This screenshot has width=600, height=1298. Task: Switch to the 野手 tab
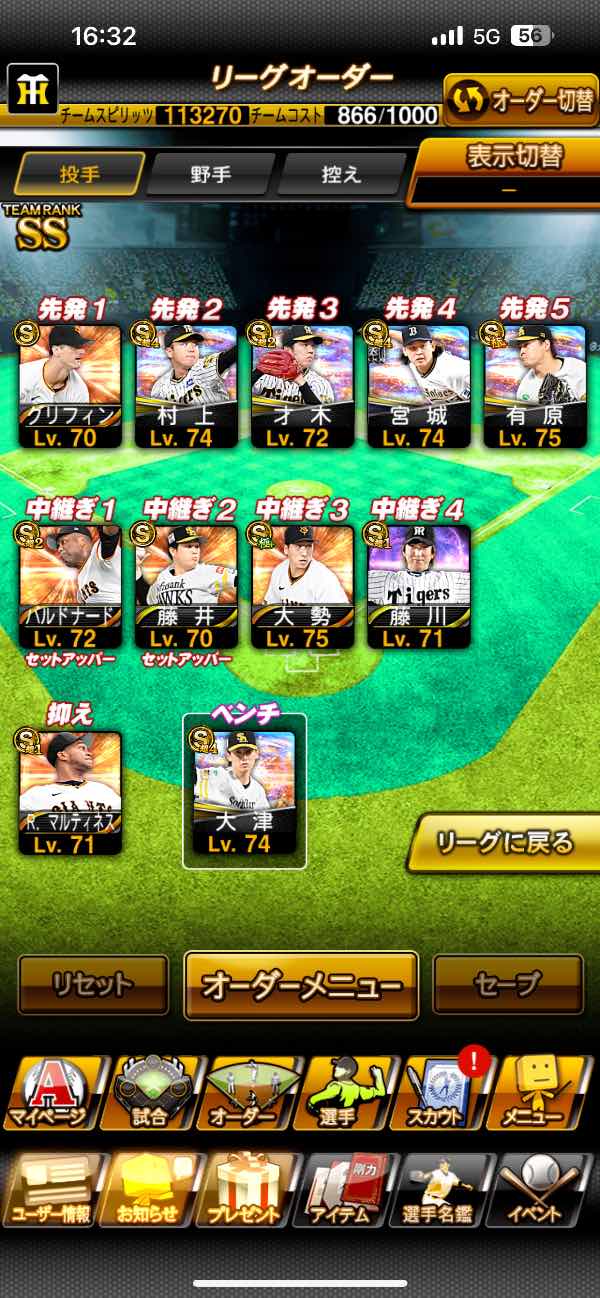click(x=210, y=174)
